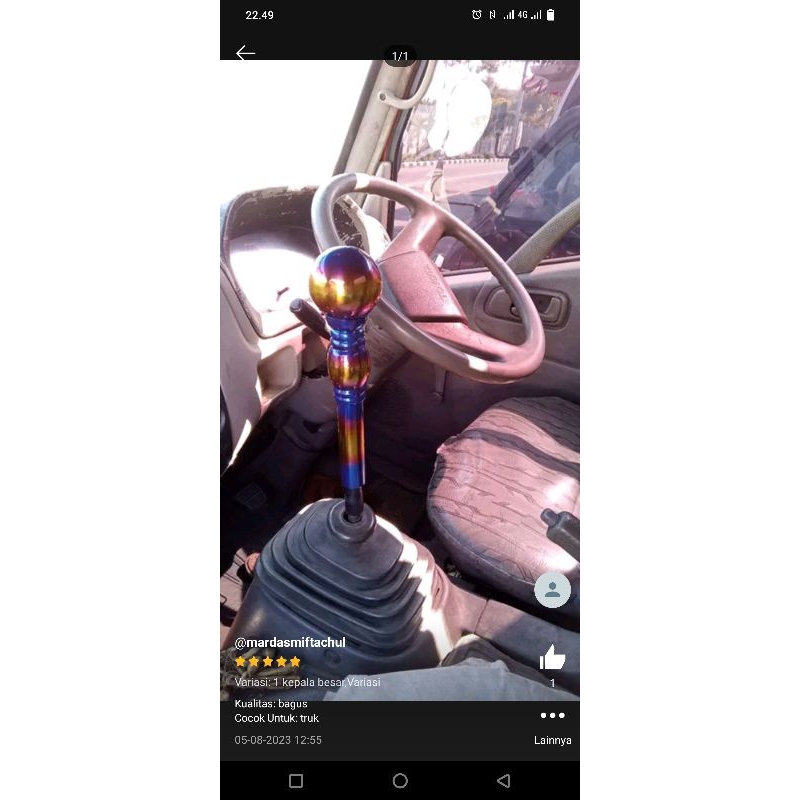Image resolution: width=800 pixels, height=800 pixels.
Task: Go back using the top-left arrow
Action: pos(246,53)
